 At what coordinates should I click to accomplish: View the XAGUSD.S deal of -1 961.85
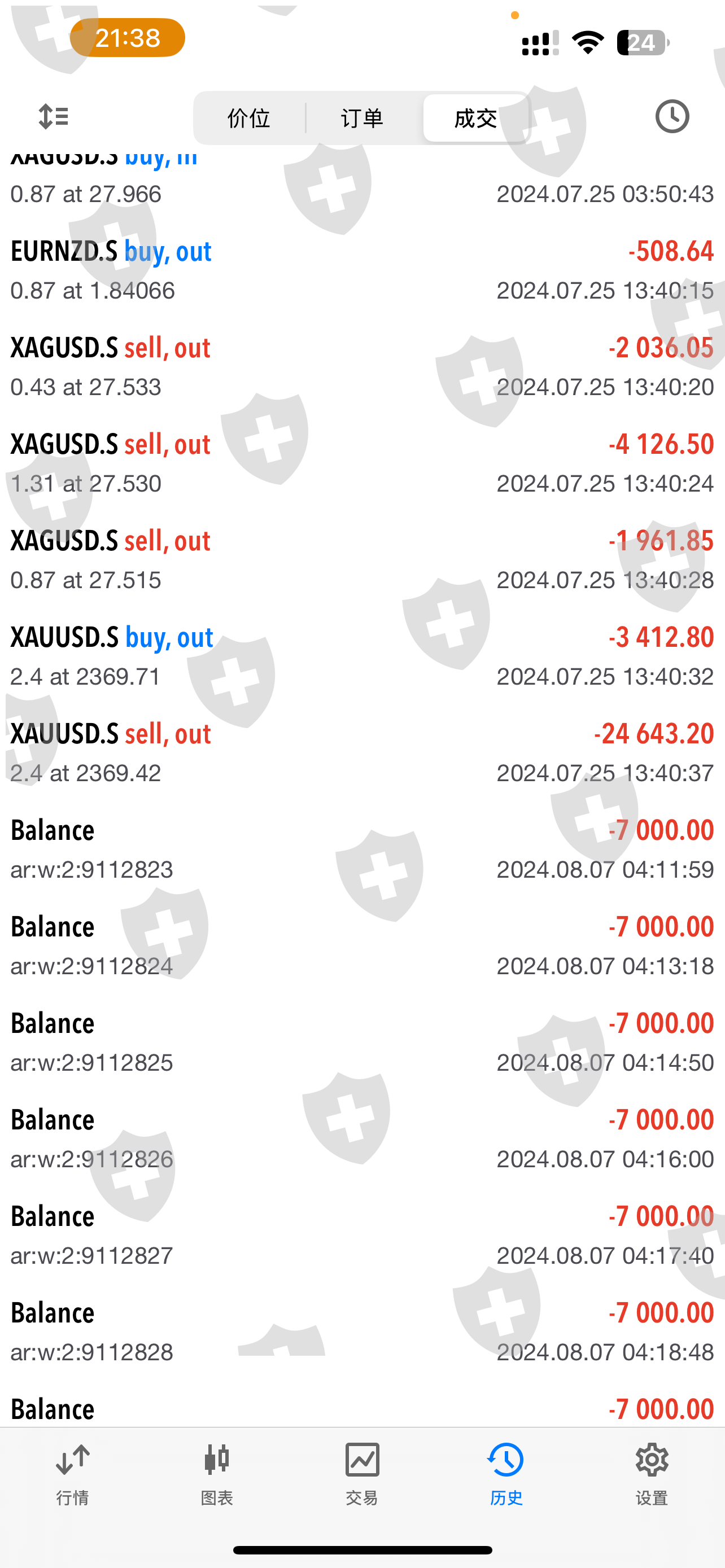(362, 559)
